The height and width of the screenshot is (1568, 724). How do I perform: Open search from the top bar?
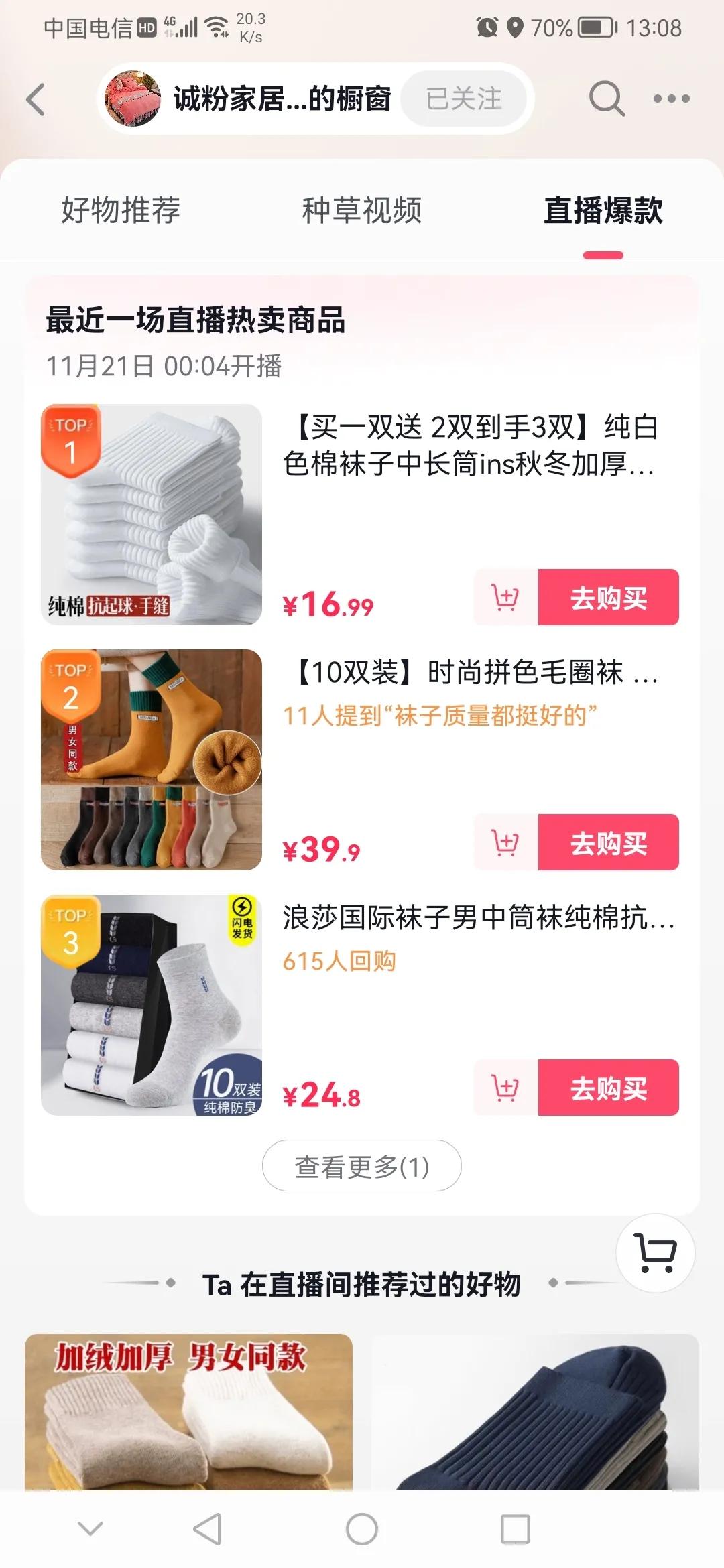point(605,98)
